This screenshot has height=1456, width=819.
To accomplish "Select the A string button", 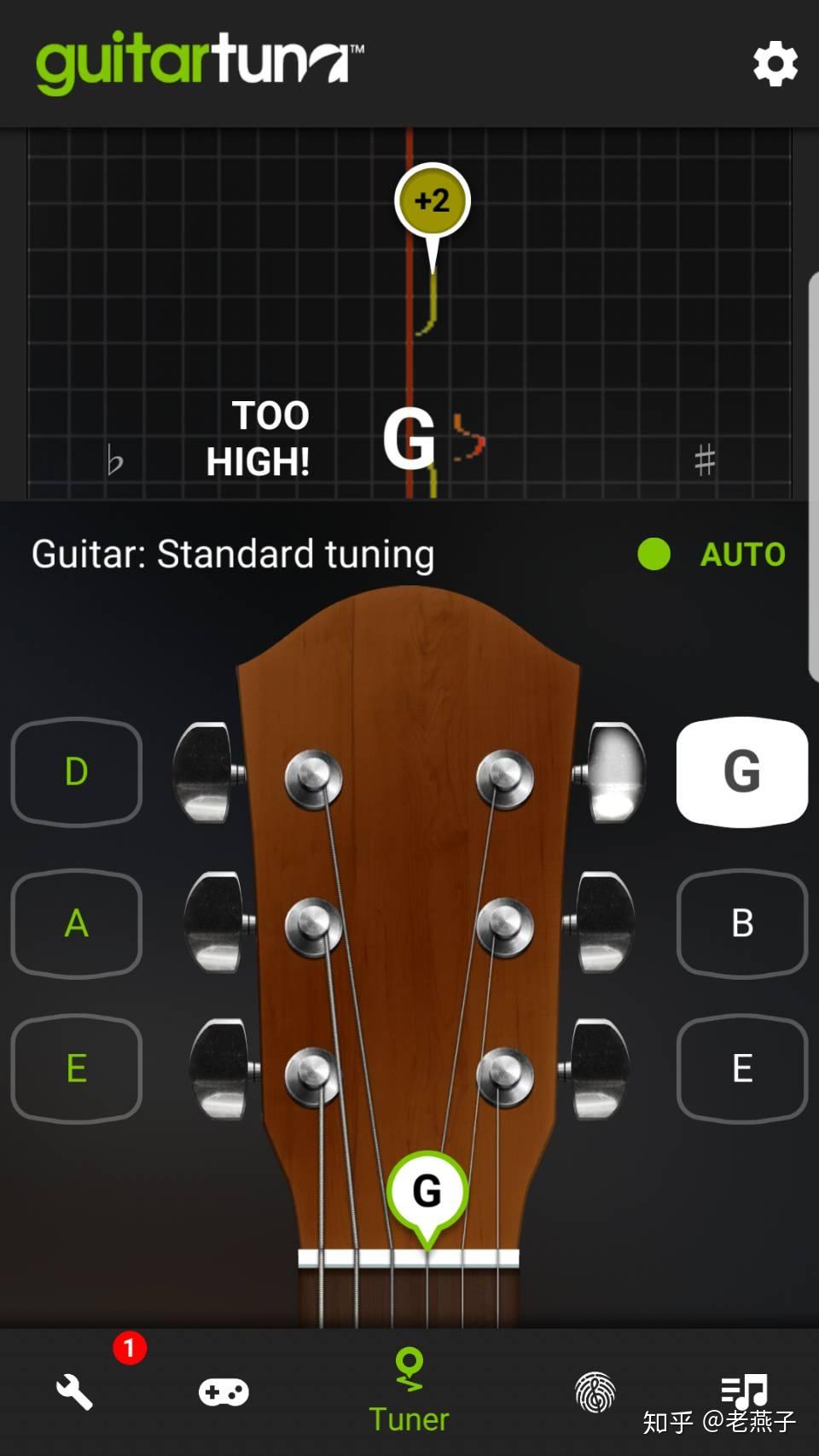I will coord(77,923).
